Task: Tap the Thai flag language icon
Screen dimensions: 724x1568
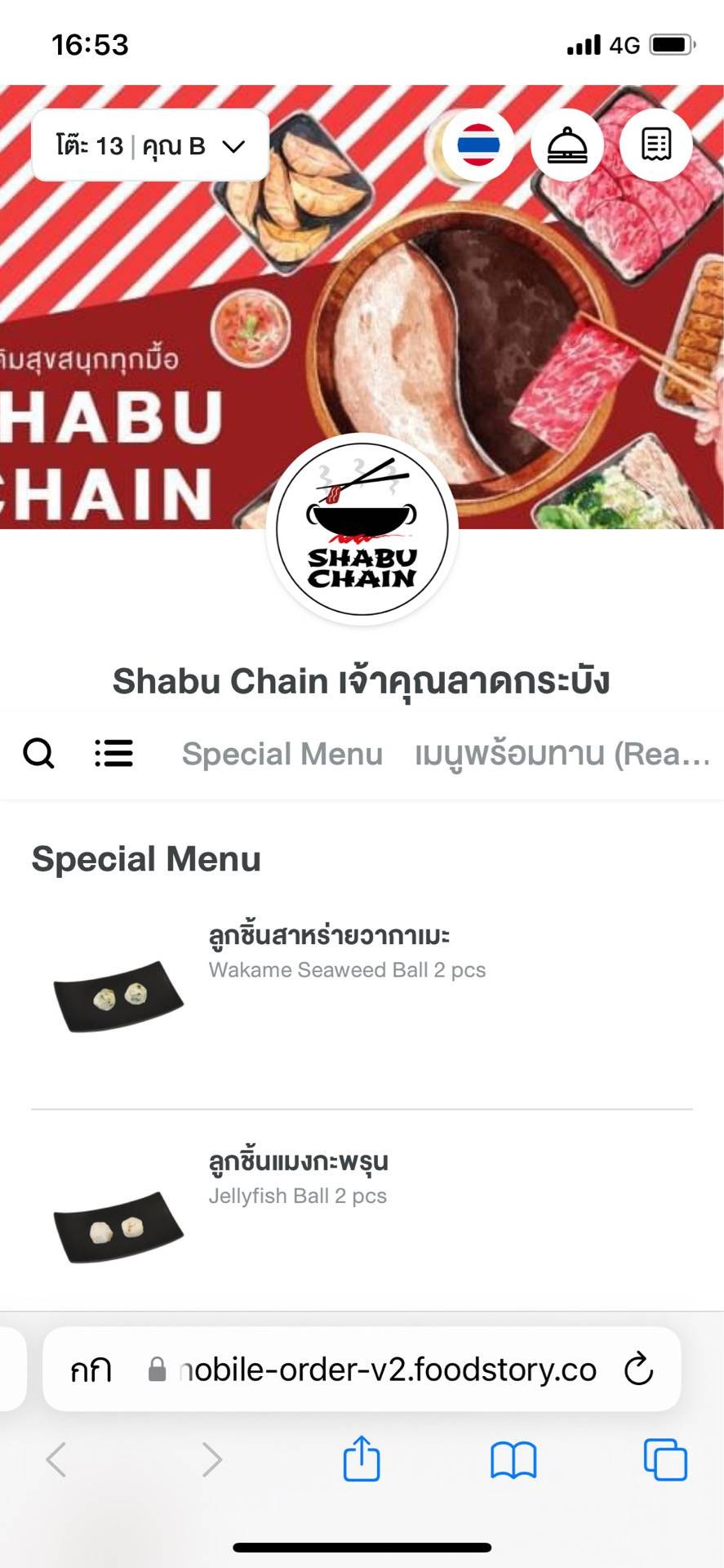Action: tap(477, 145)
